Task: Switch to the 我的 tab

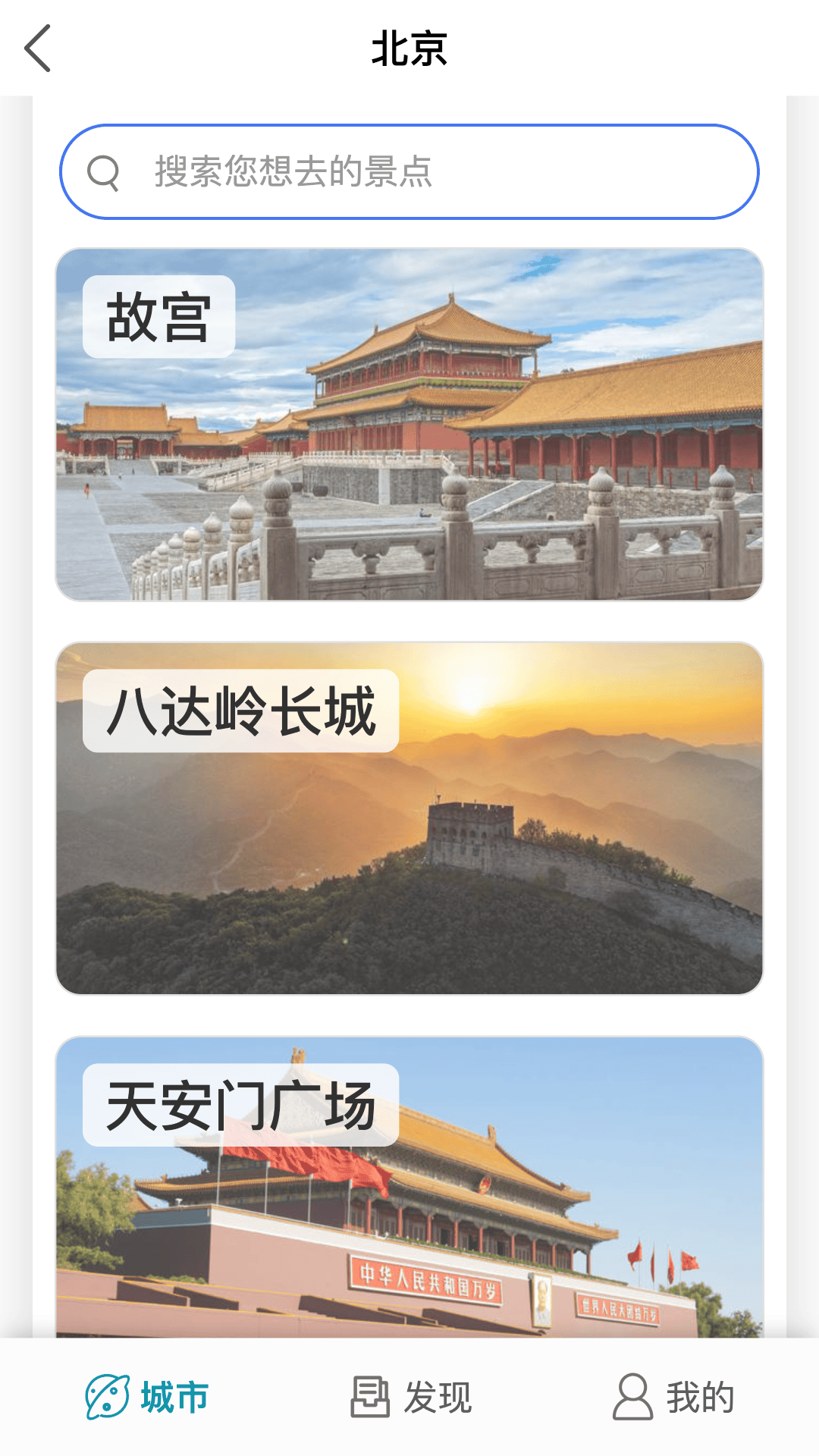Action: pyautogui.click(x=673, y=1397)
